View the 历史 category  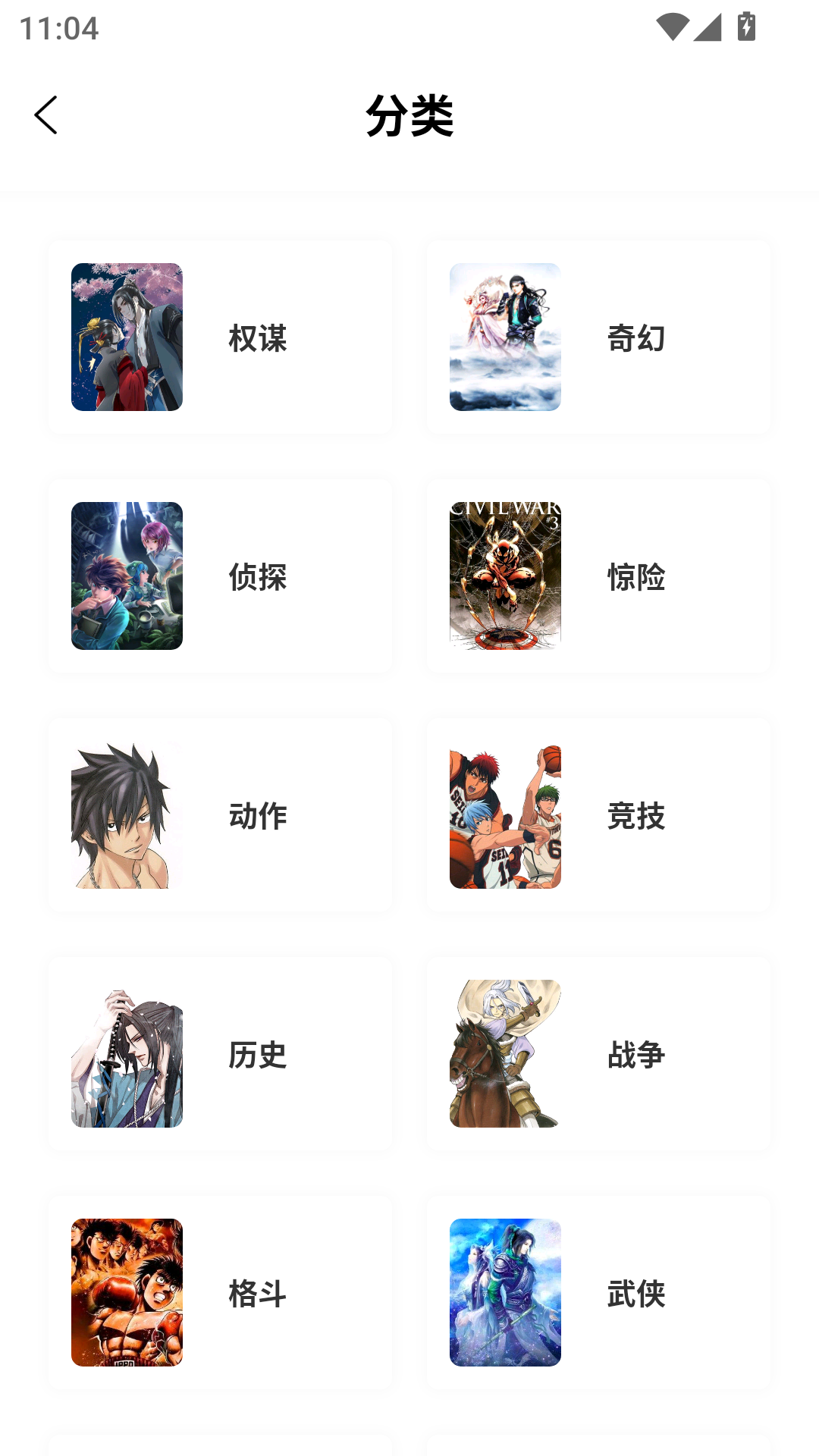(220, 1054)
